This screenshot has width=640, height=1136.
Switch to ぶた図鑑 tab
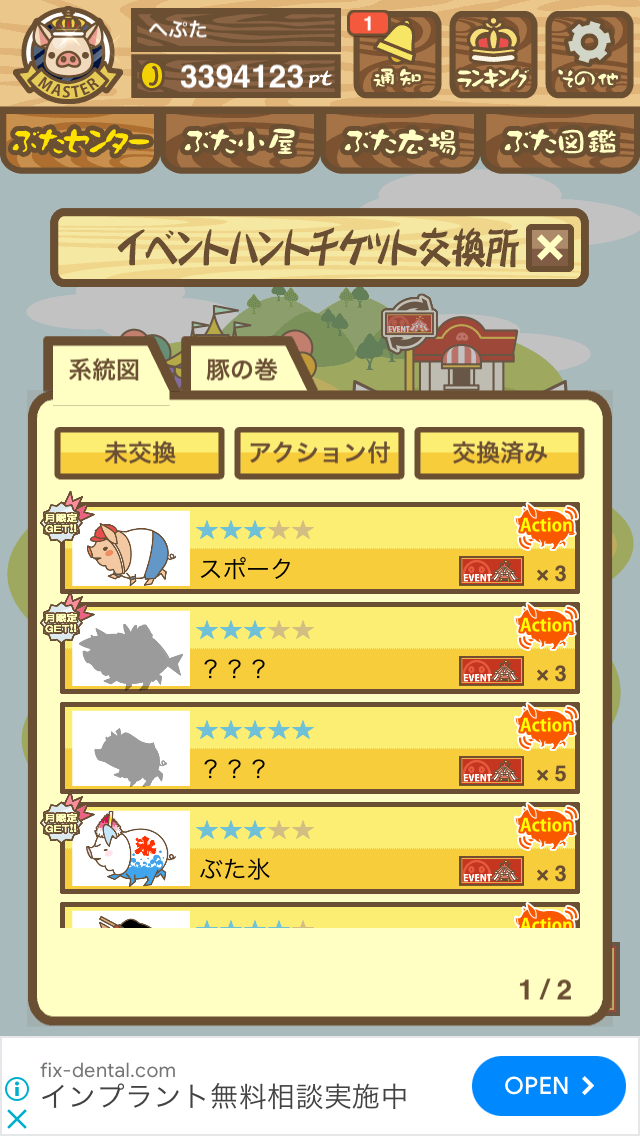[x=560, y=142]
